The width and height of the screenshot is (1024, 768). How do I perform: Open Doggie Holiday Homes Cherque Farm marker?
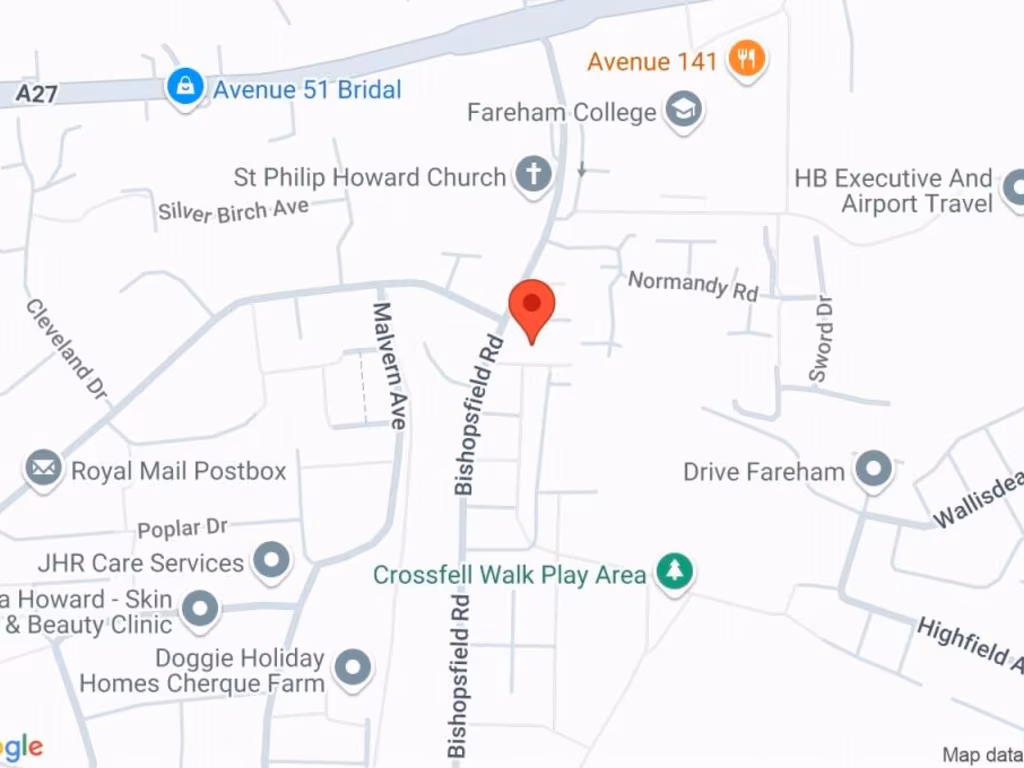click(x=352, y=668)
